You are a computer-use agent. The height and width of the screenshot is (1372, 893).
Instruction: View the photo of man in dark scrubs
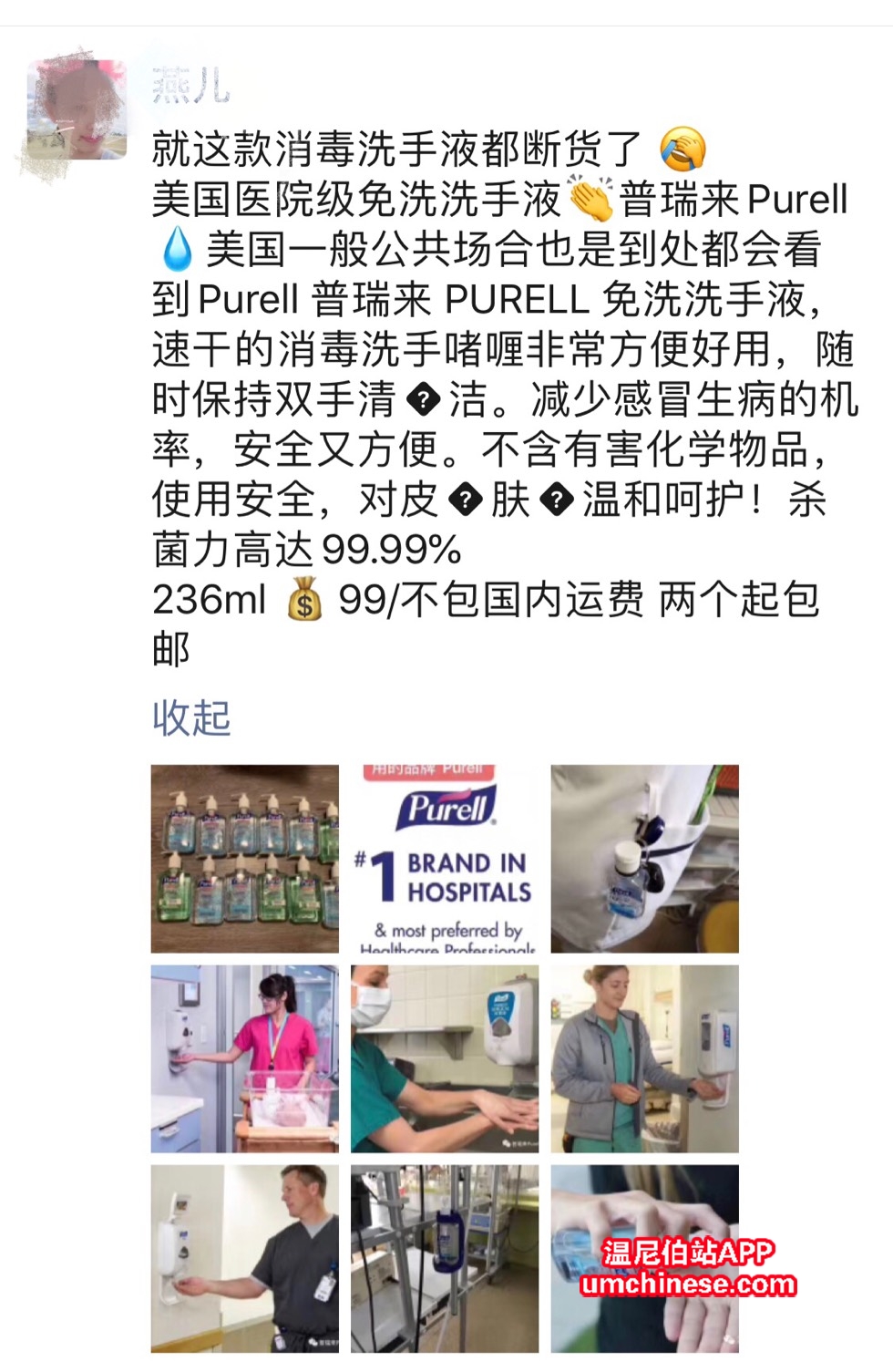click(x=244, y=1258)
